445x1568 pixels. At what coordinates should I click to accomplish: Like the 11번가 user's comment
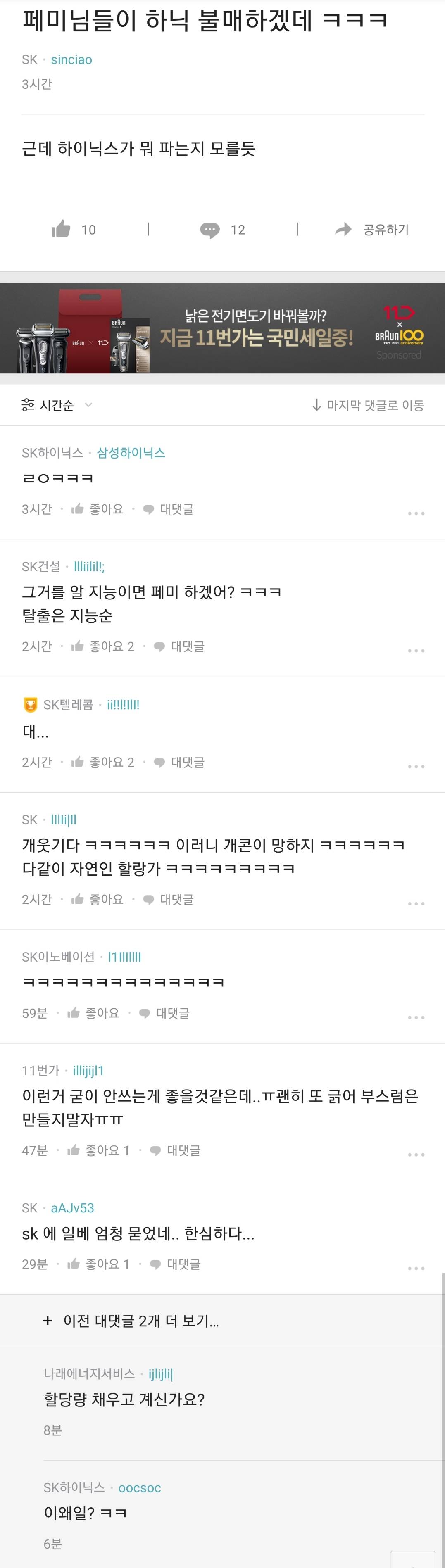click(98, 1150)
